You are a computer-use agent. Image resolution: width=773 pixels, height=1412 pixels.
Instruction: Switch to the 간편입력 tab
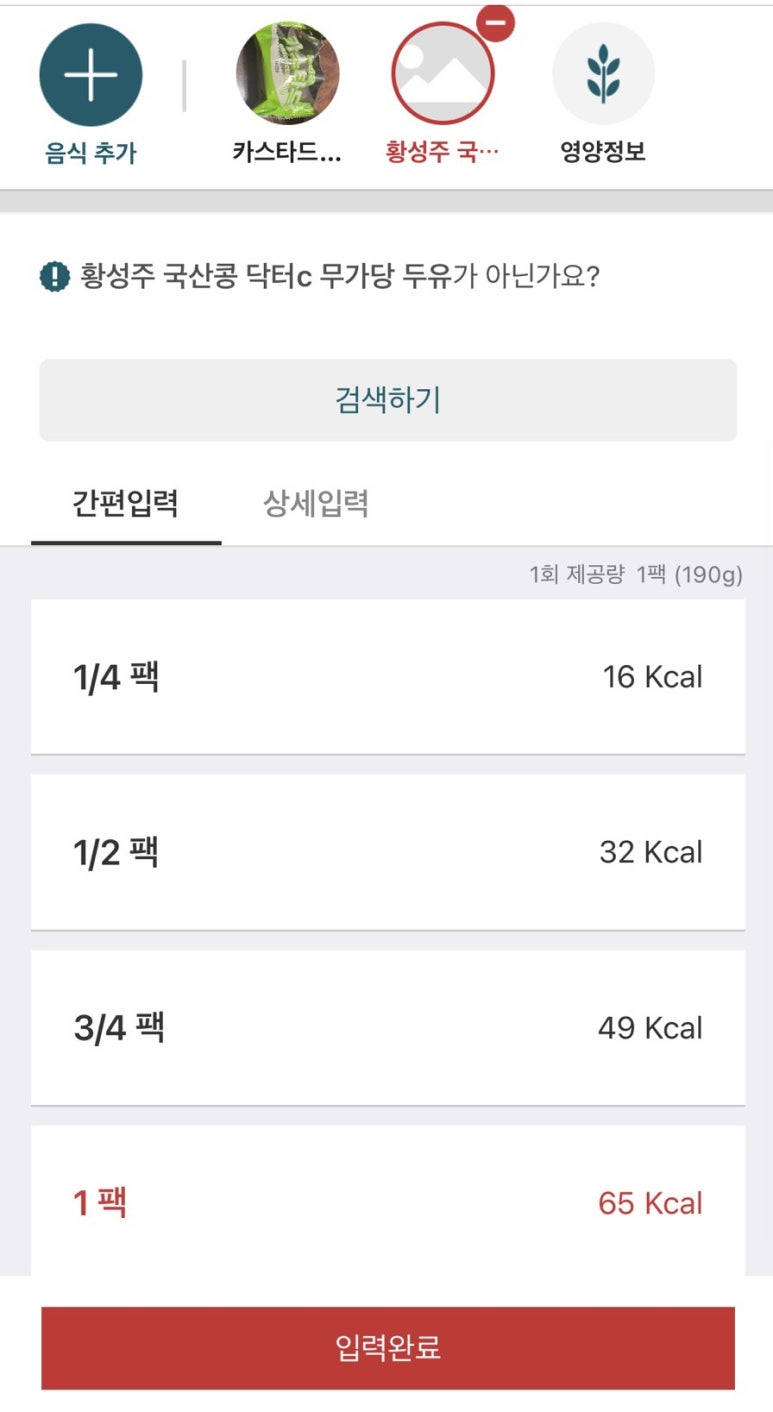tap(126, 504)
